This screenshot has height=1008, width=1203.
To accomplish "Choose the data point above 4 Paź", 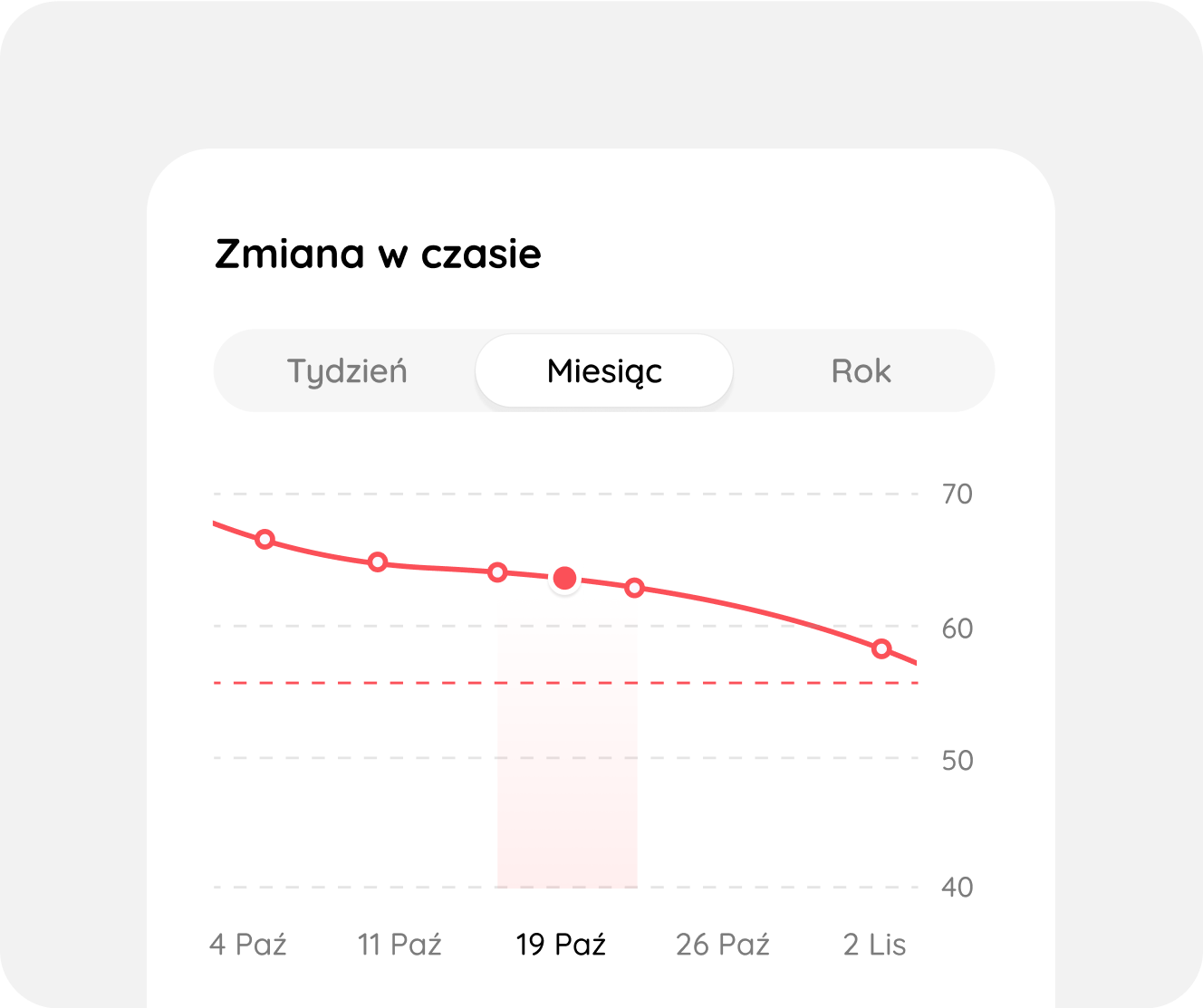I will point(265,540).
